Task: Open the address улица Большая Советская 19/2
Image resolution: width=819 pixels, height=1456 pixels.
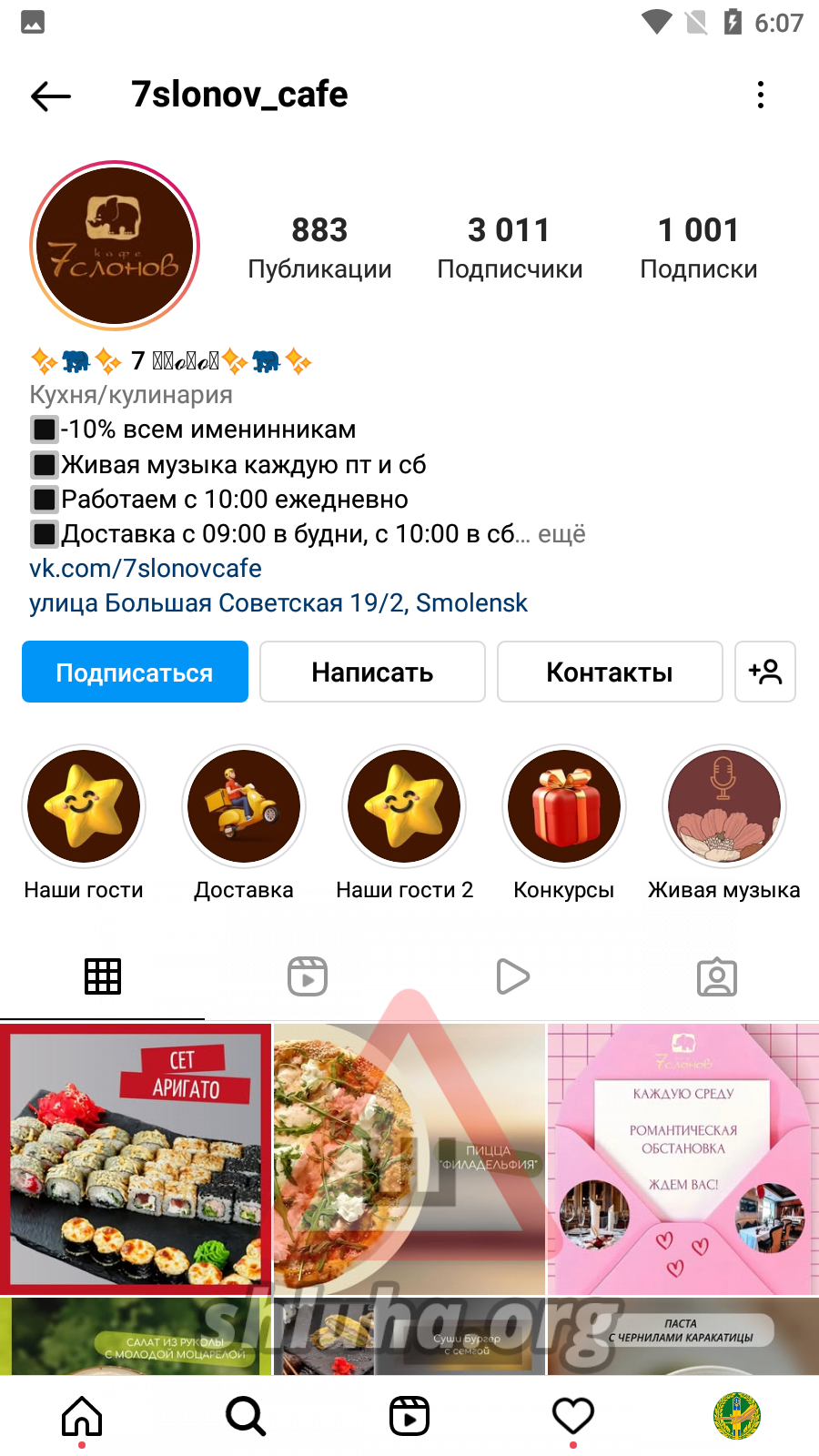Action: click(278, 603)
